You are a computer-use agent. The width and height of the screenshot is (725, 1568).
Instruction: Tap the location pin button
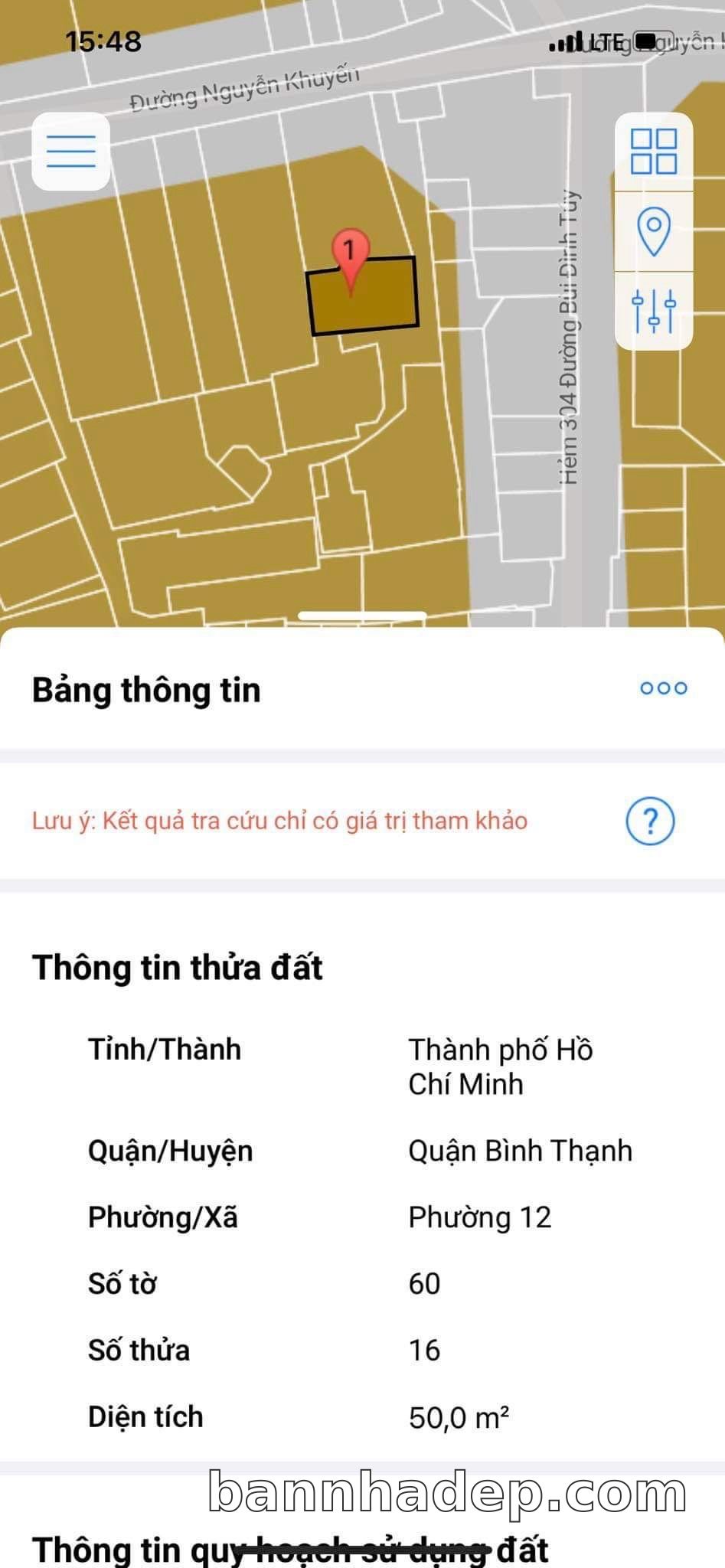pyautogui.click(x=653, y=231)
